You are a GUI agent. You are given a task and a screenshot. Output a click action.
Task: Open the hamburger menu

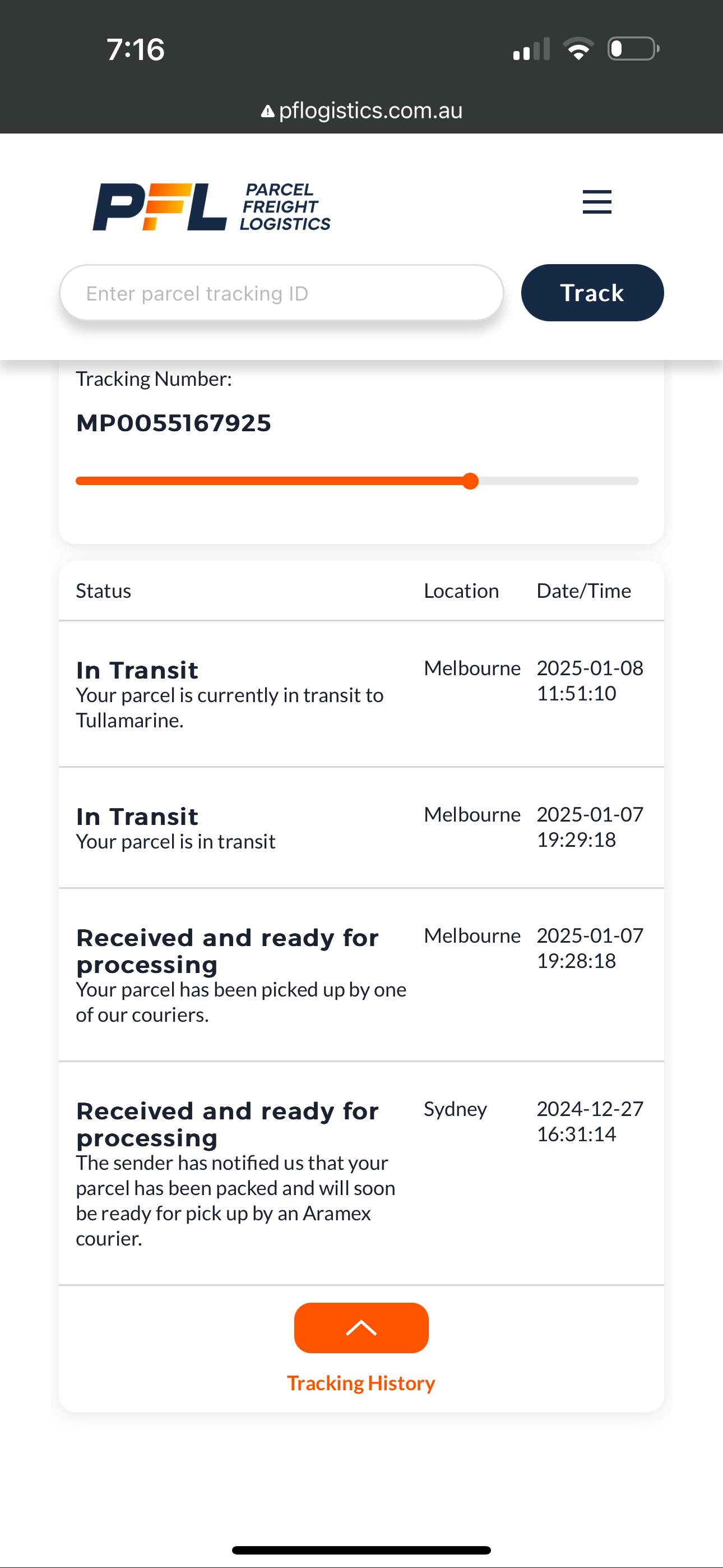click(596, 201)
